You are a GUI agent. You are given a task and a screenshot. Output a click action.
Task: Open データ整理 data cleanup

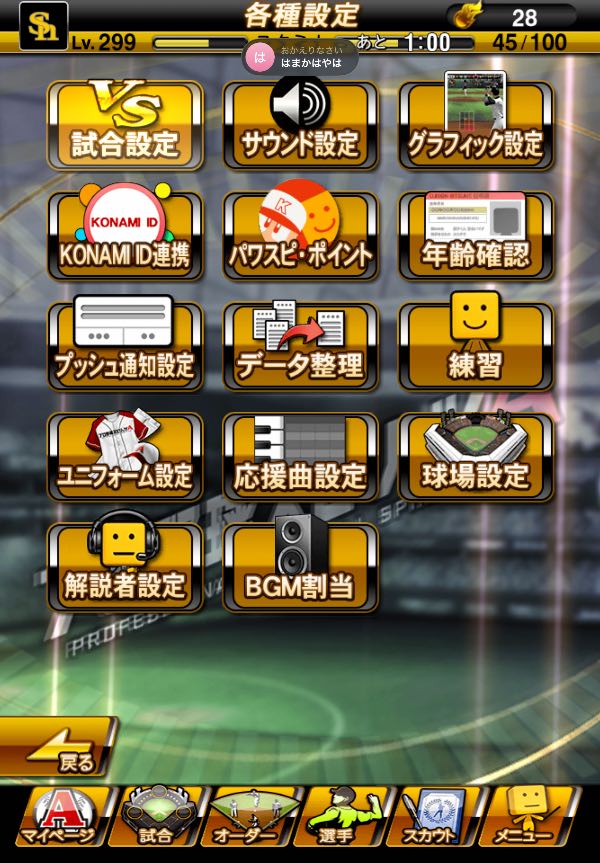point(300,346)
